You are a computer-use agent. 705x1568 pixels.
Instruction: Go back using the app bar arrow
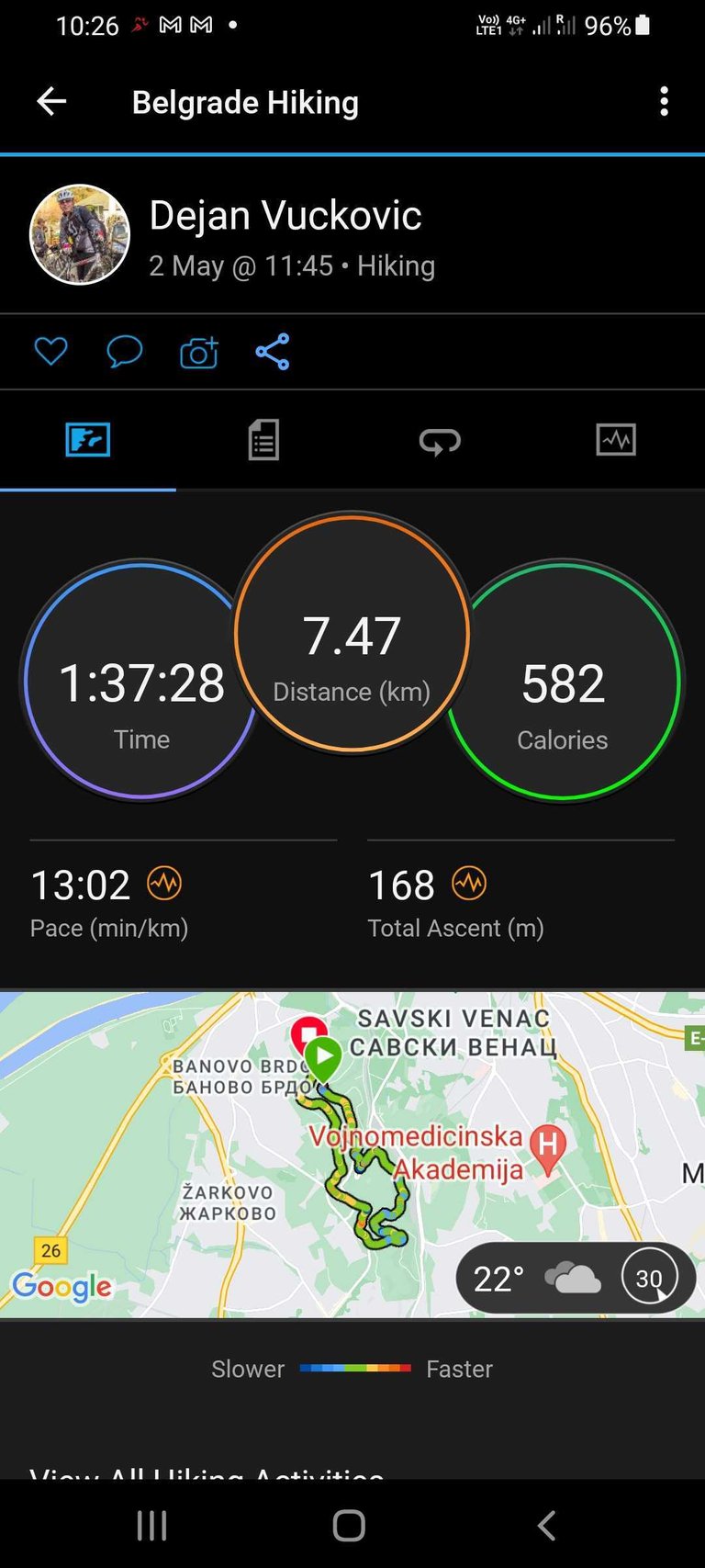(51, 101)
